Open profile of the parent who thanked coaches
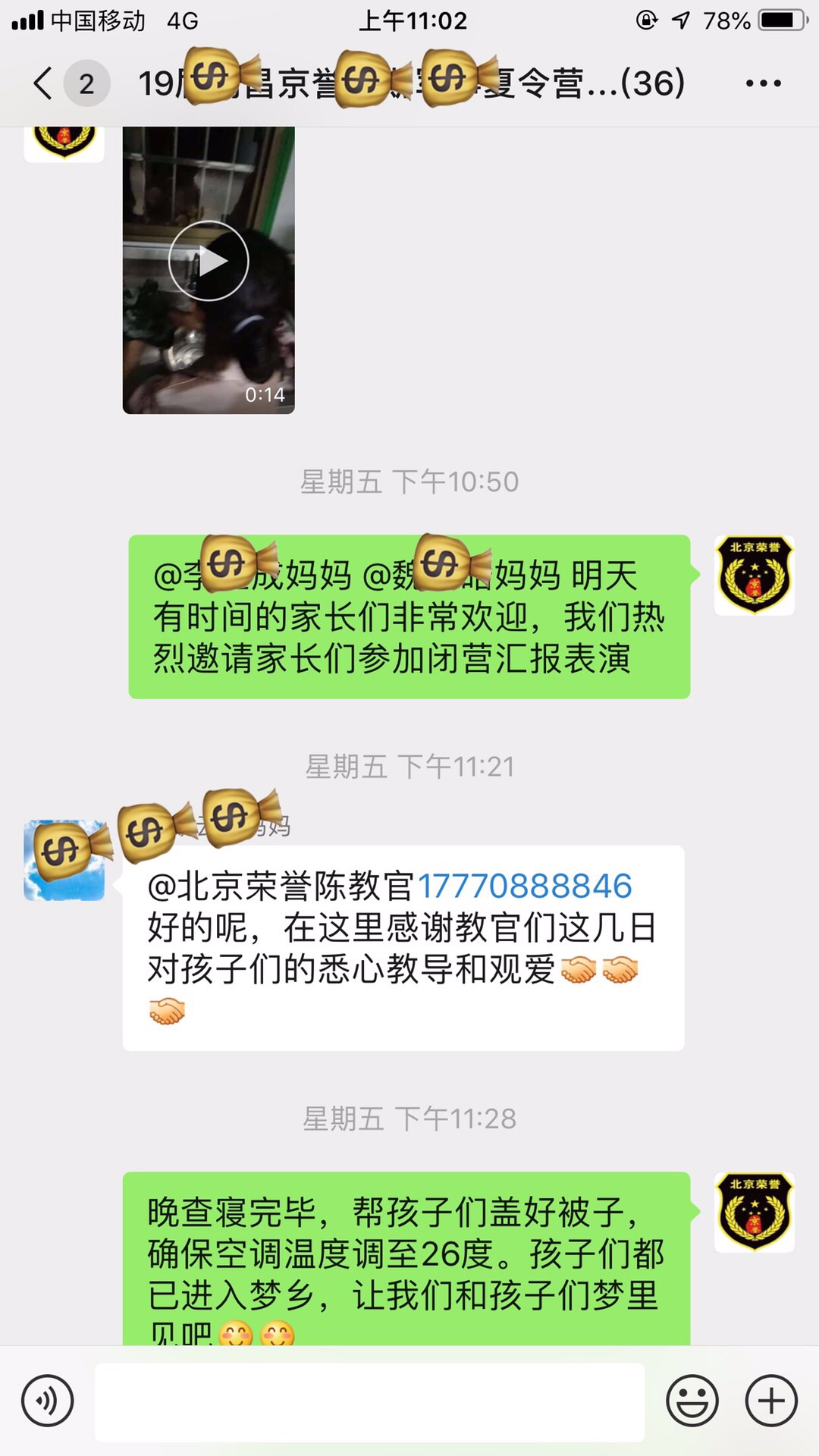819x1456 pixels. coord(64,861)
